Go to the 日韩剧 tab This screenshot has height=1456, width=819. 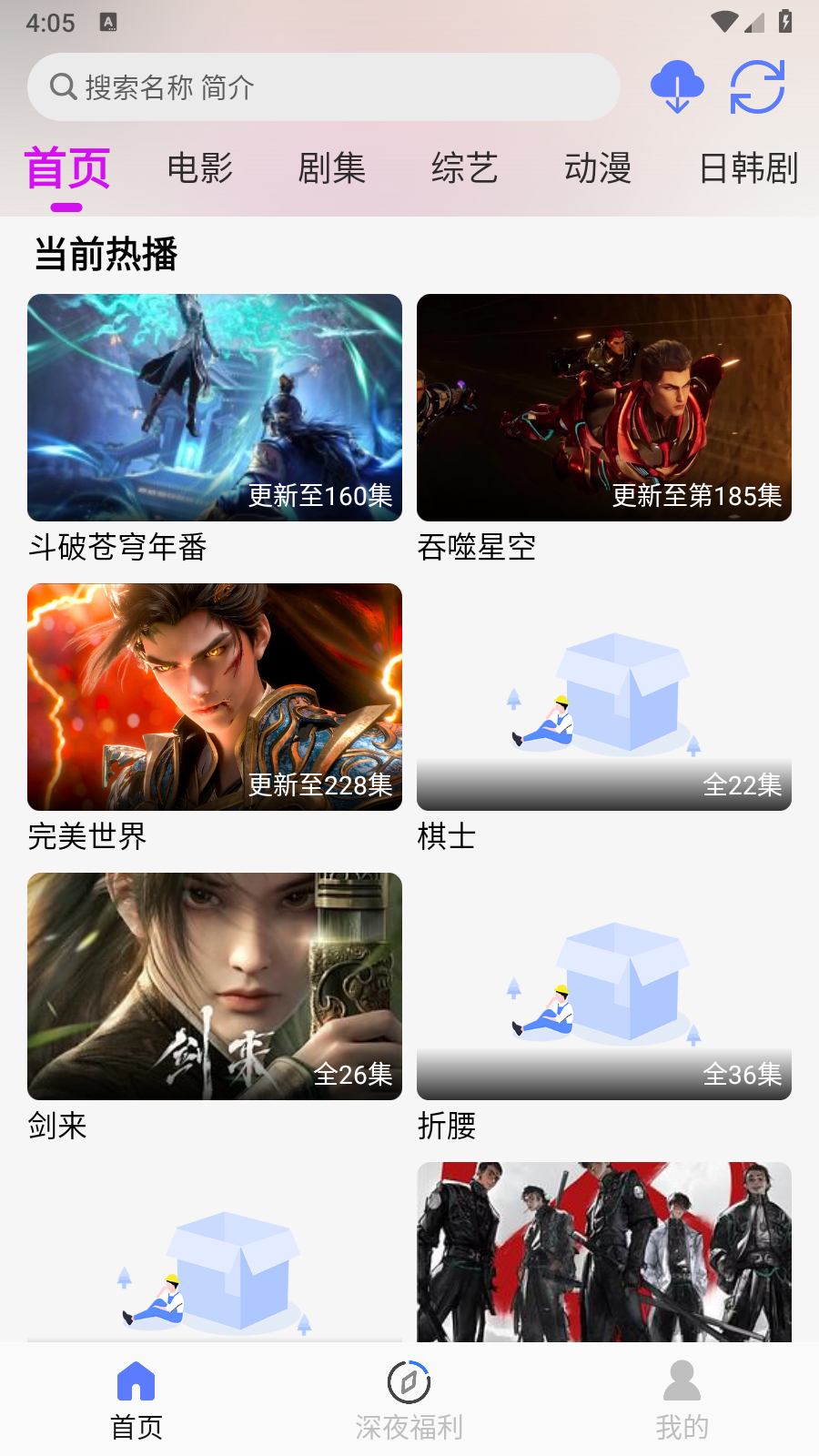tap(748, 169)
